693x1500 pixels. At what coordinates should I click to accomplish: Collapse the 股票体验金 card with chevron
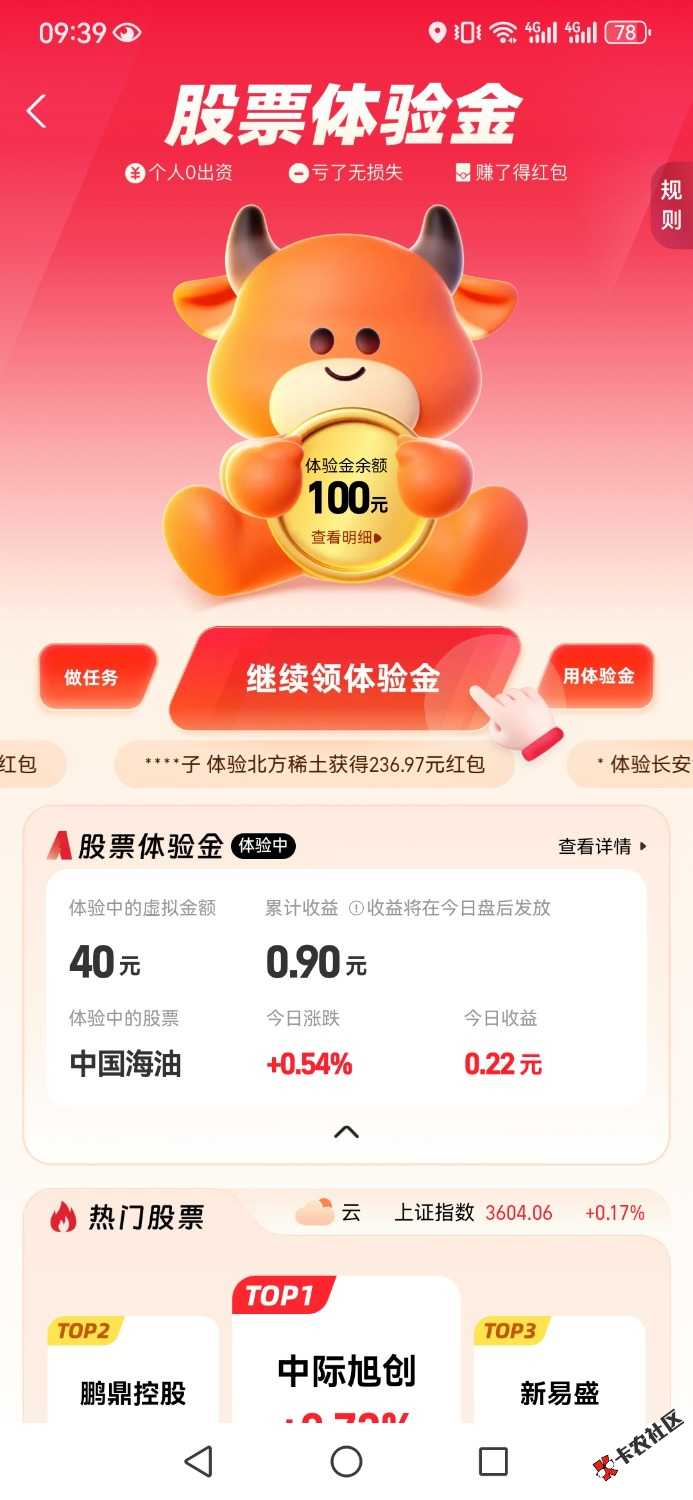pos(346,1132)
